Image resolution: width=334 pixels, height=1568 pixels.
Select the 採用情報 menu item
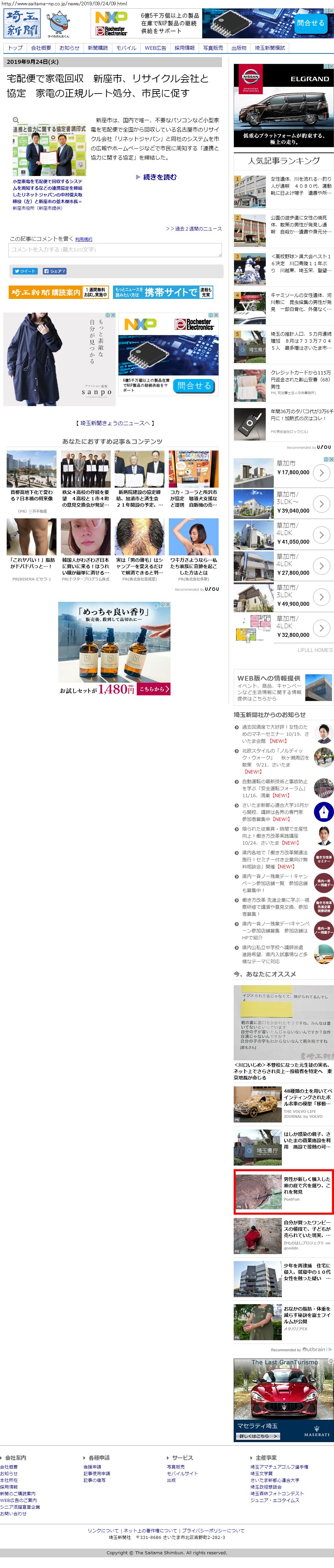click(184, 47)
